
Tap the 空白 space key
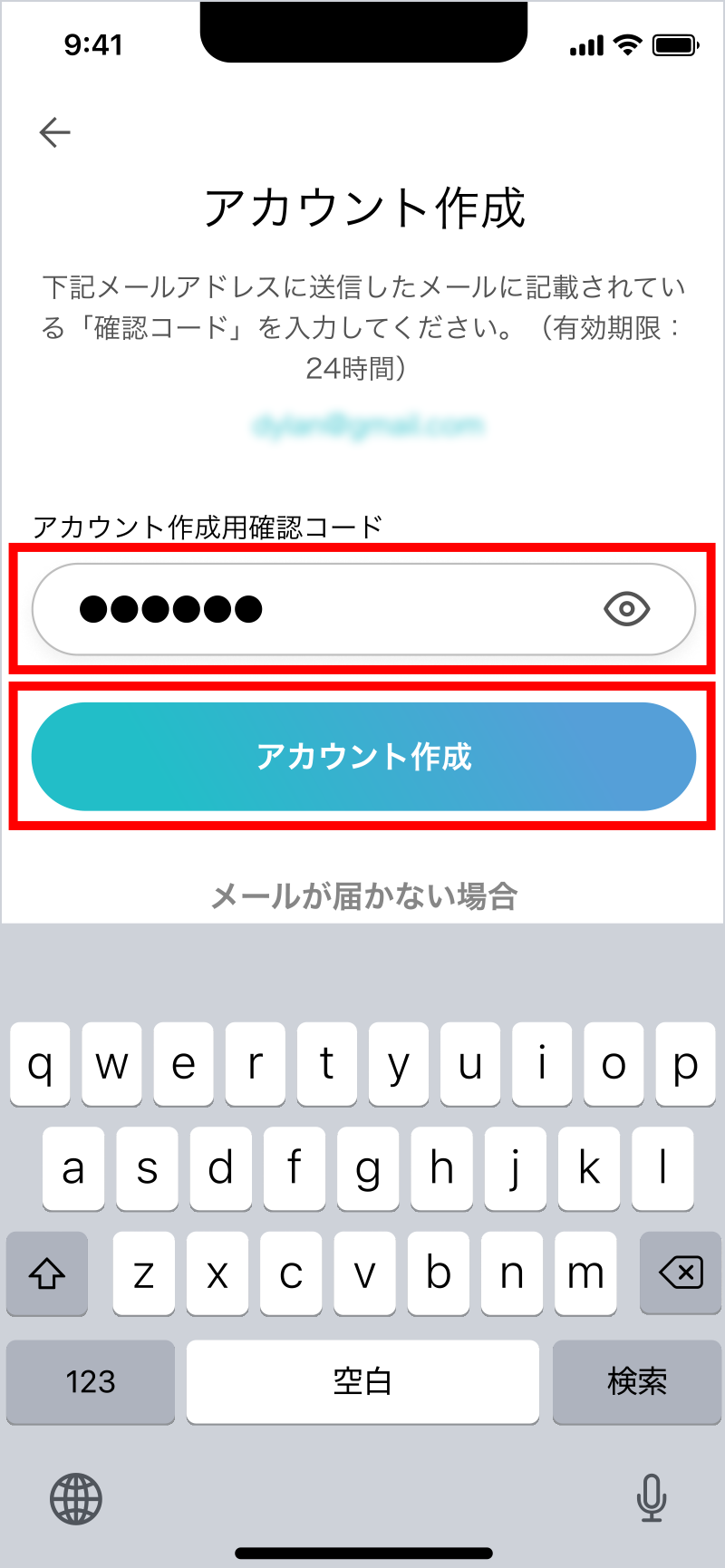[362, 1381]
